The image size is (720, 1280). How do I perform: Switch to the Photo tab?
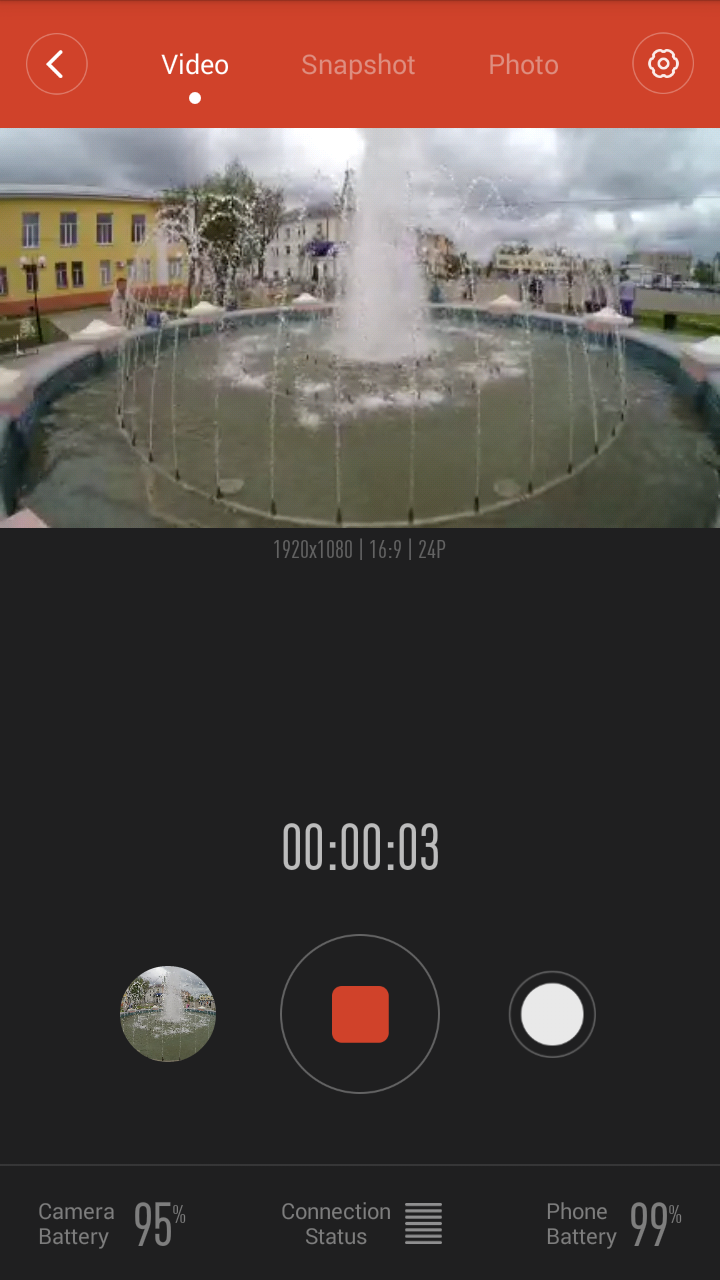523,65
